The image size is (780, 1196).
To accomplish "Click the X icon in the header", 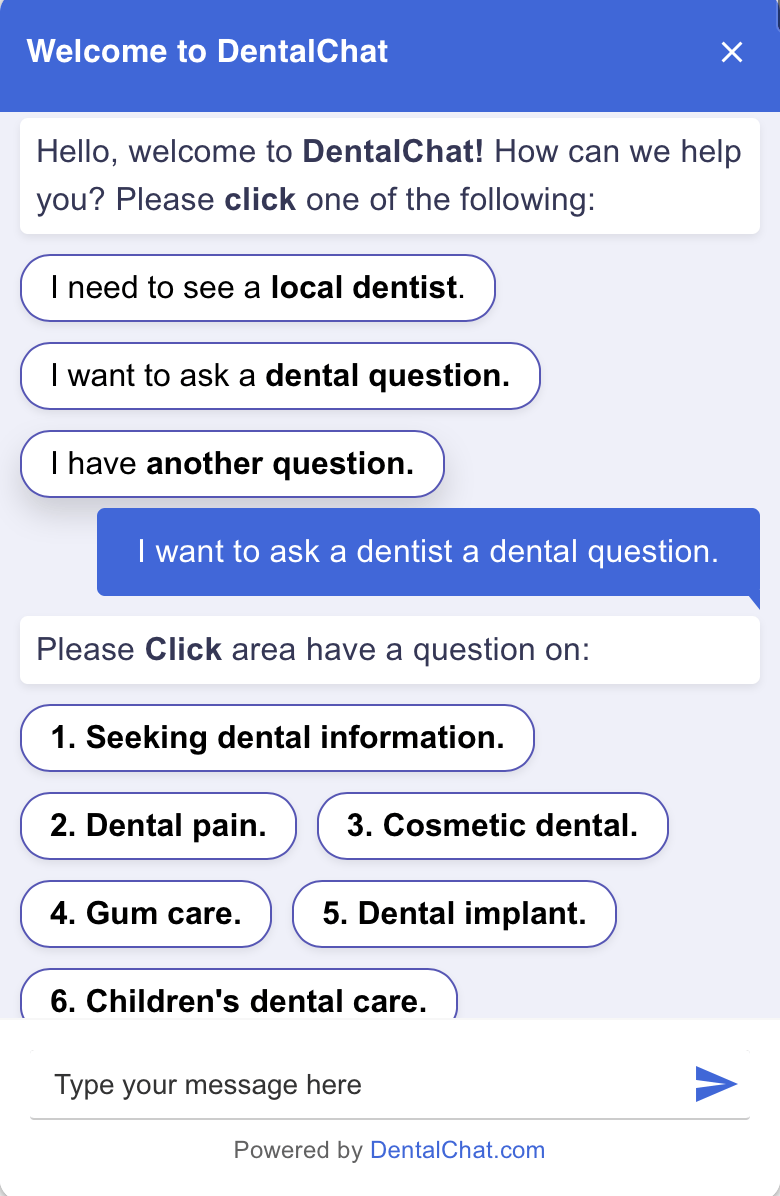I will pyautogui.click(x=732, y=52).
